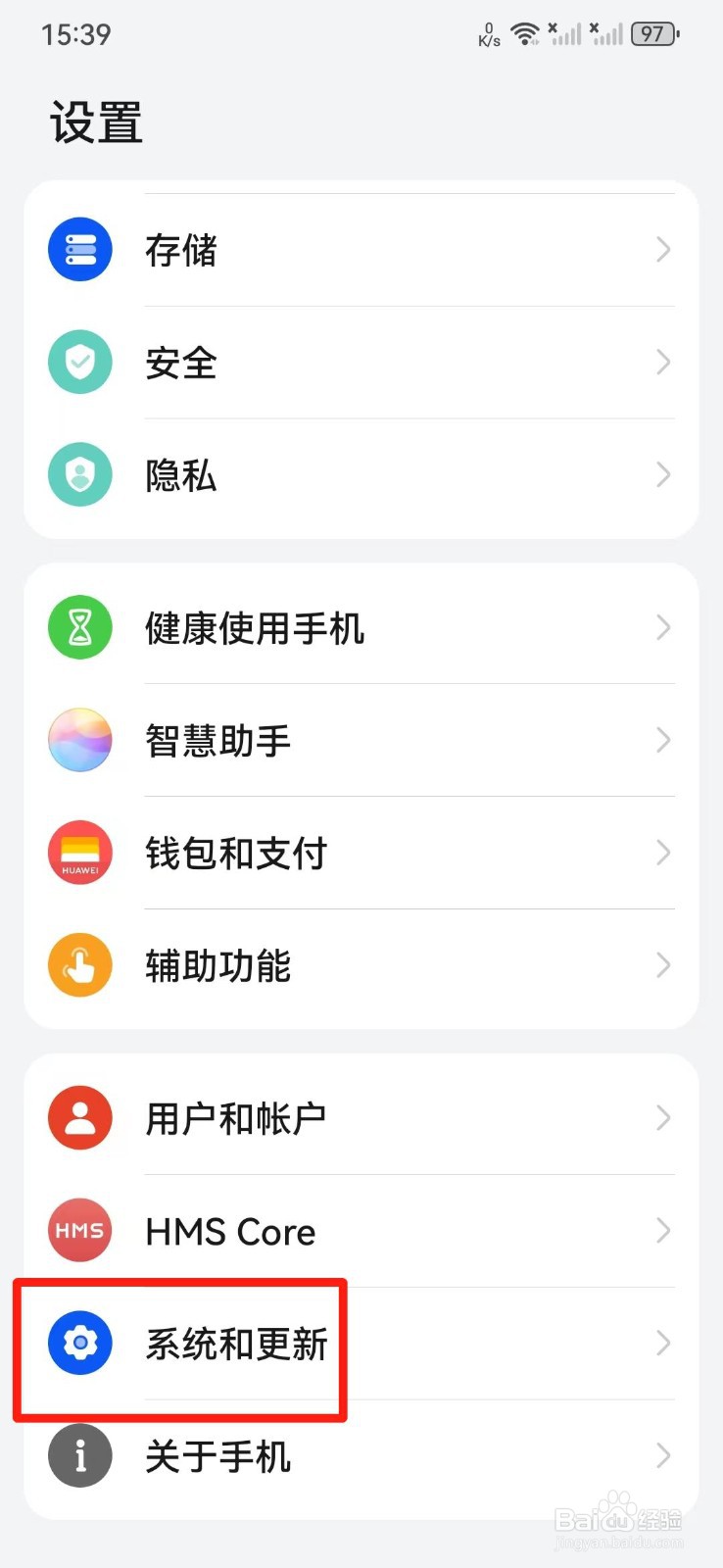Tap the 钱包和支付 text label
The image size is (723, 1568).
point(235,853)
